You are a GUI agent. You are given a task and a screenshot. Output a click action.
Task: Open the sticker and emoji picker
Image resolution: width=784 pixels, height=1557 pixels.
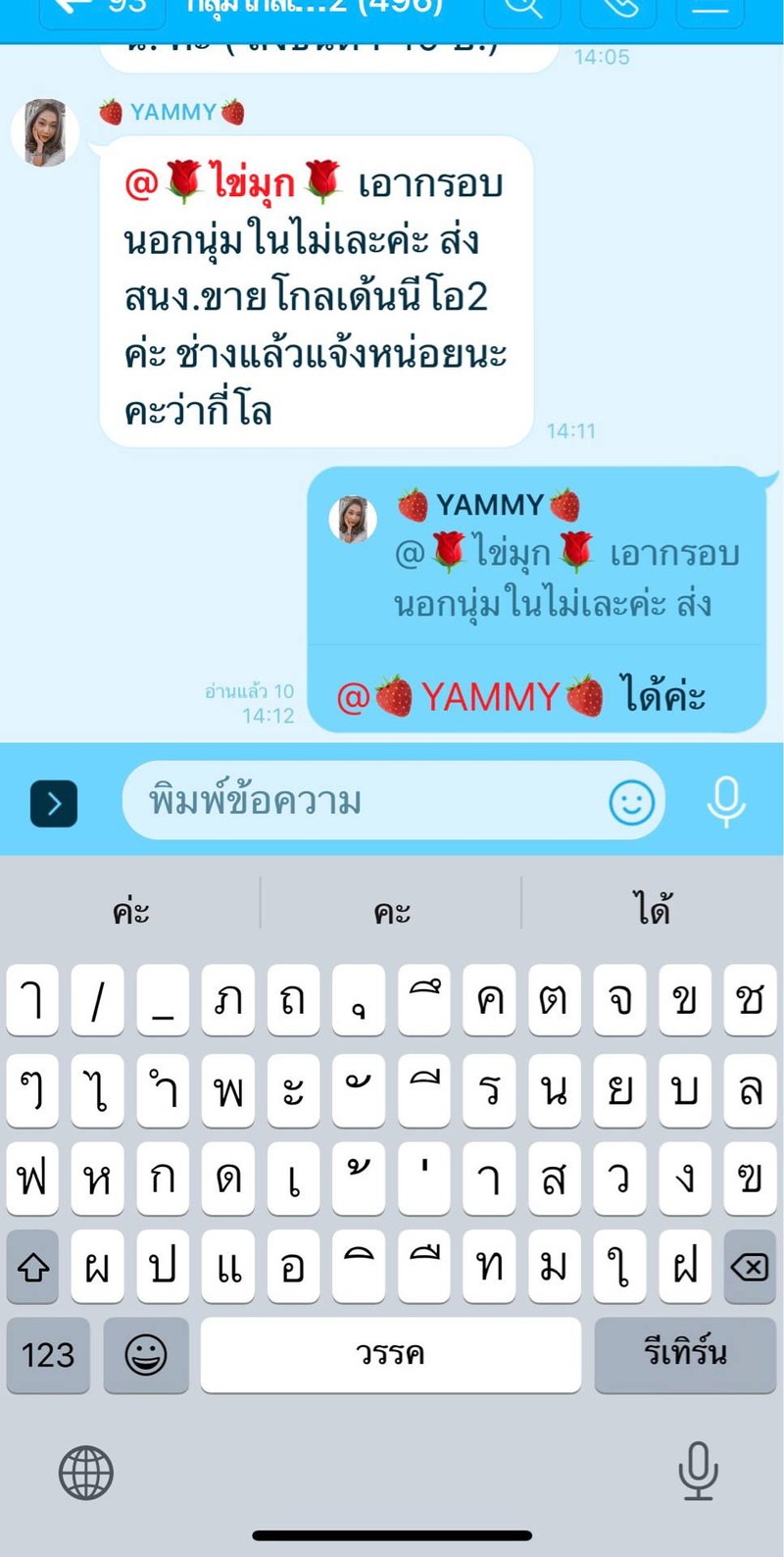[x=631, y=803]
